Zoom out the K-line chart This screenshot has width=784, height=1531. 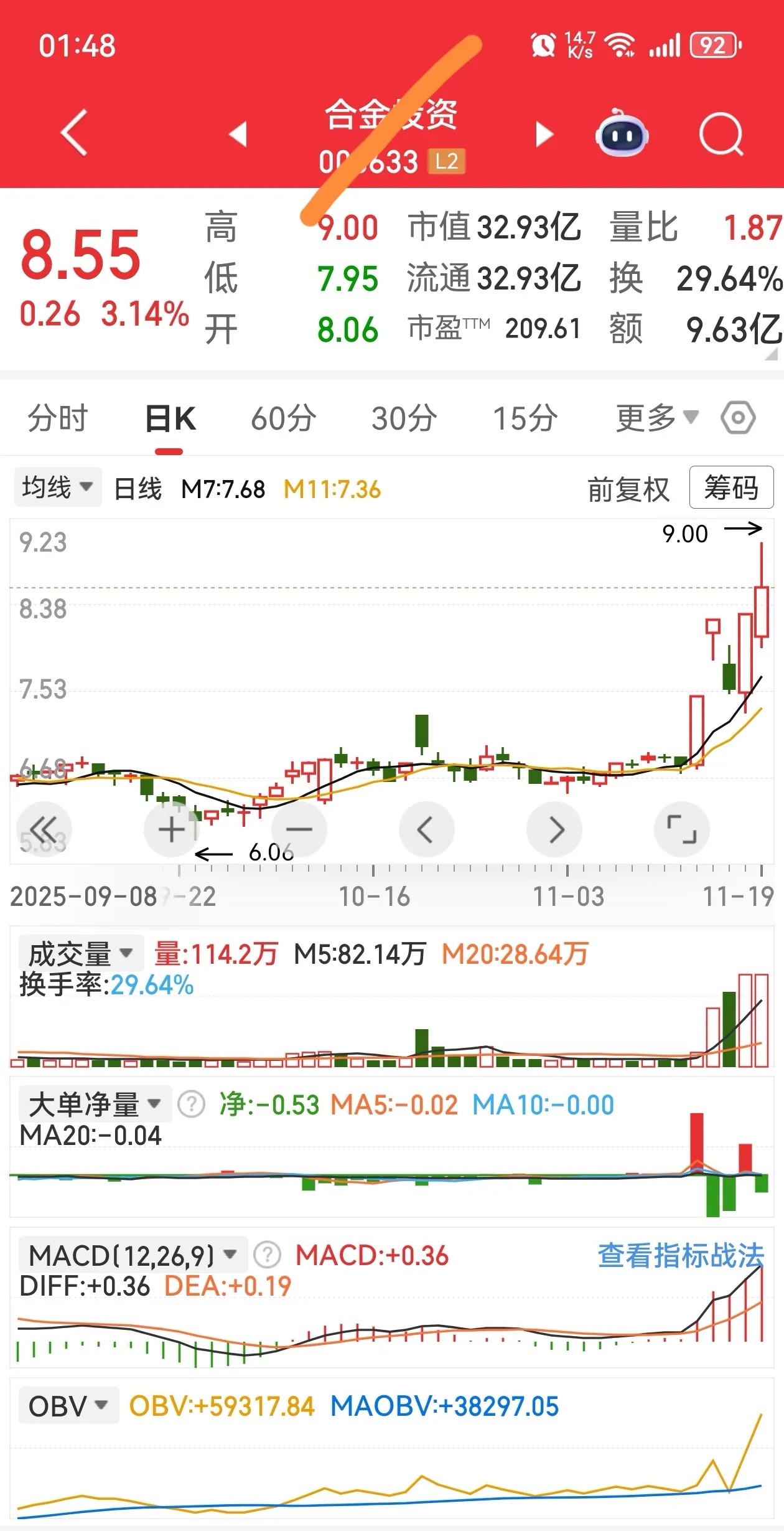pos(299,829)
